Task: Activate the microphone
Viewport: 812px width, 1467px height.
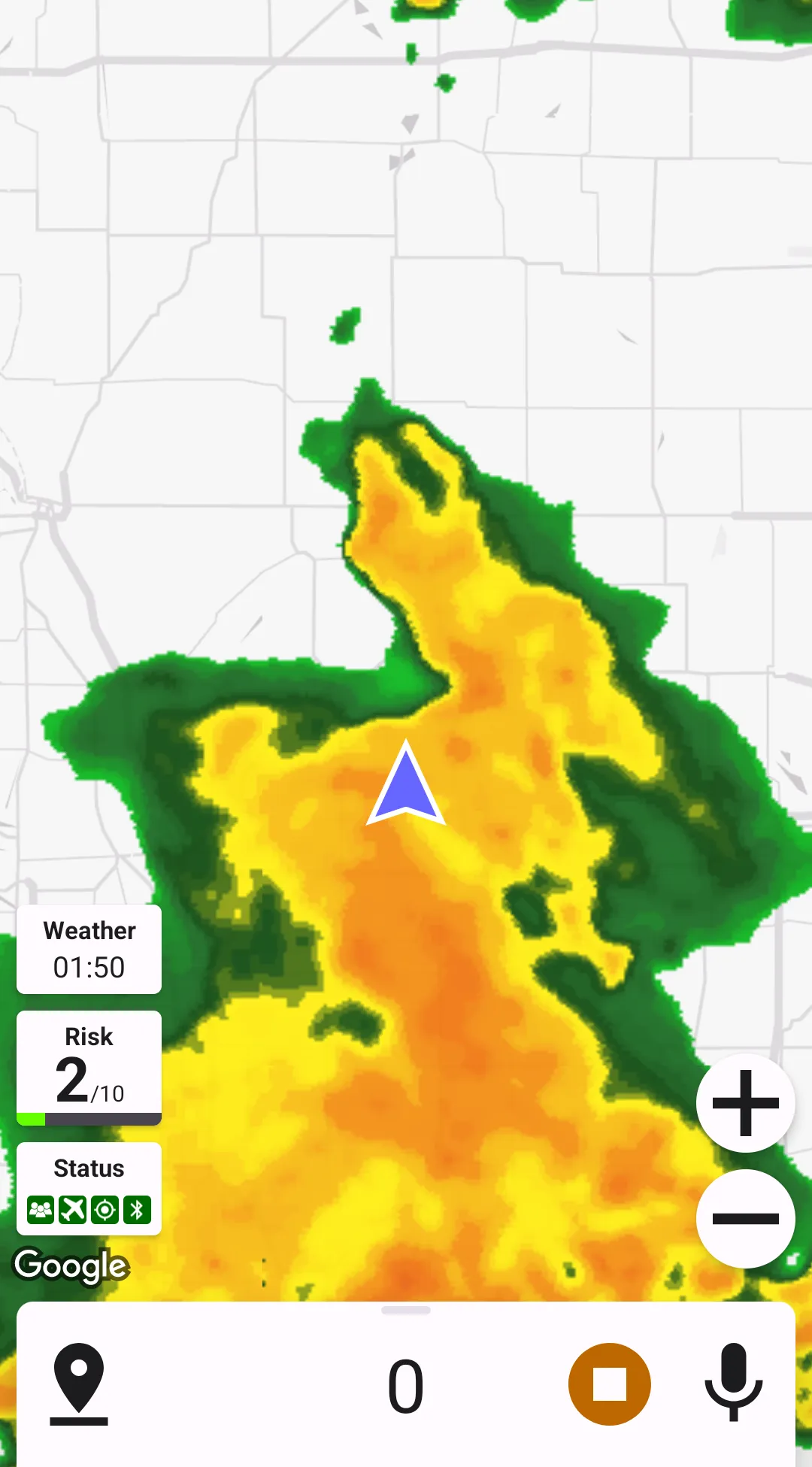Action: click(x=733, y=1383)
